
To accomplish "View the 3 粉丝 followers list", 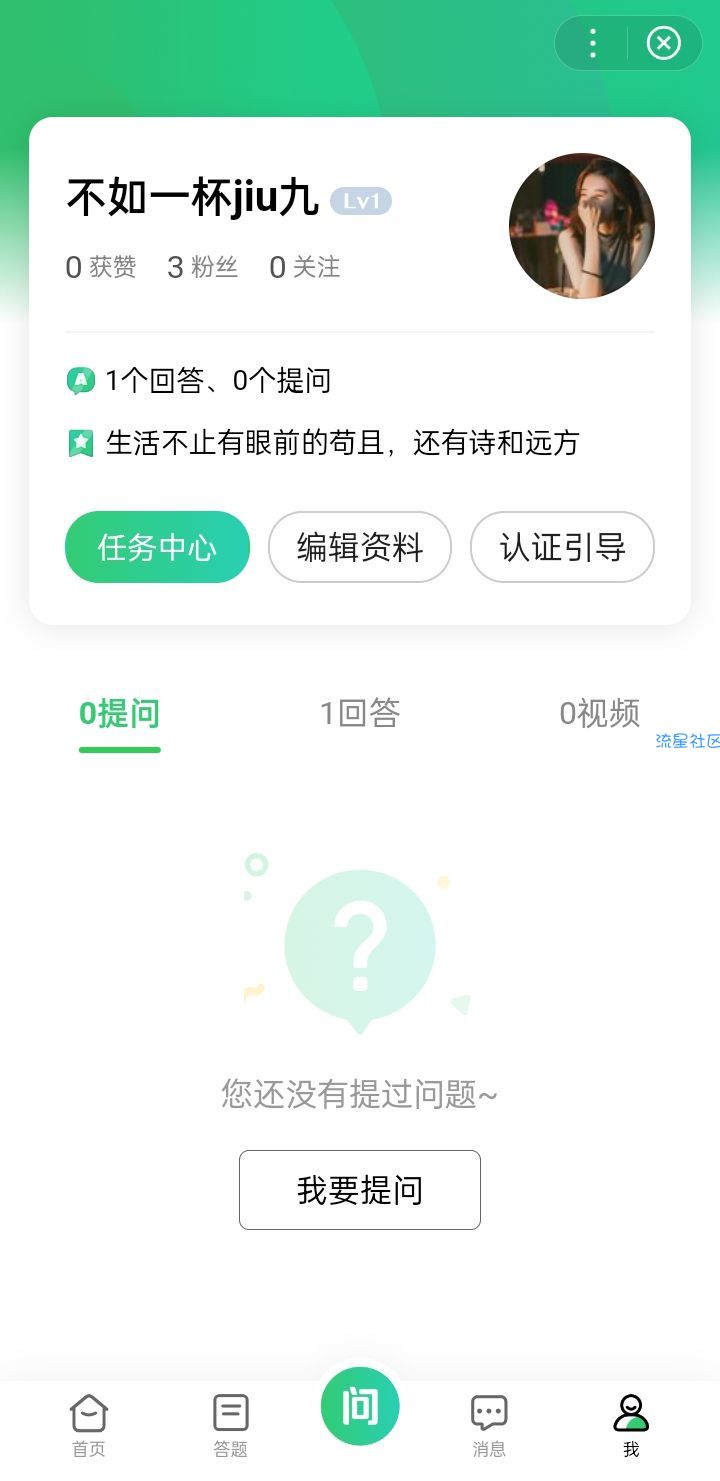I will pyautogui.click(x=202, y=267).
